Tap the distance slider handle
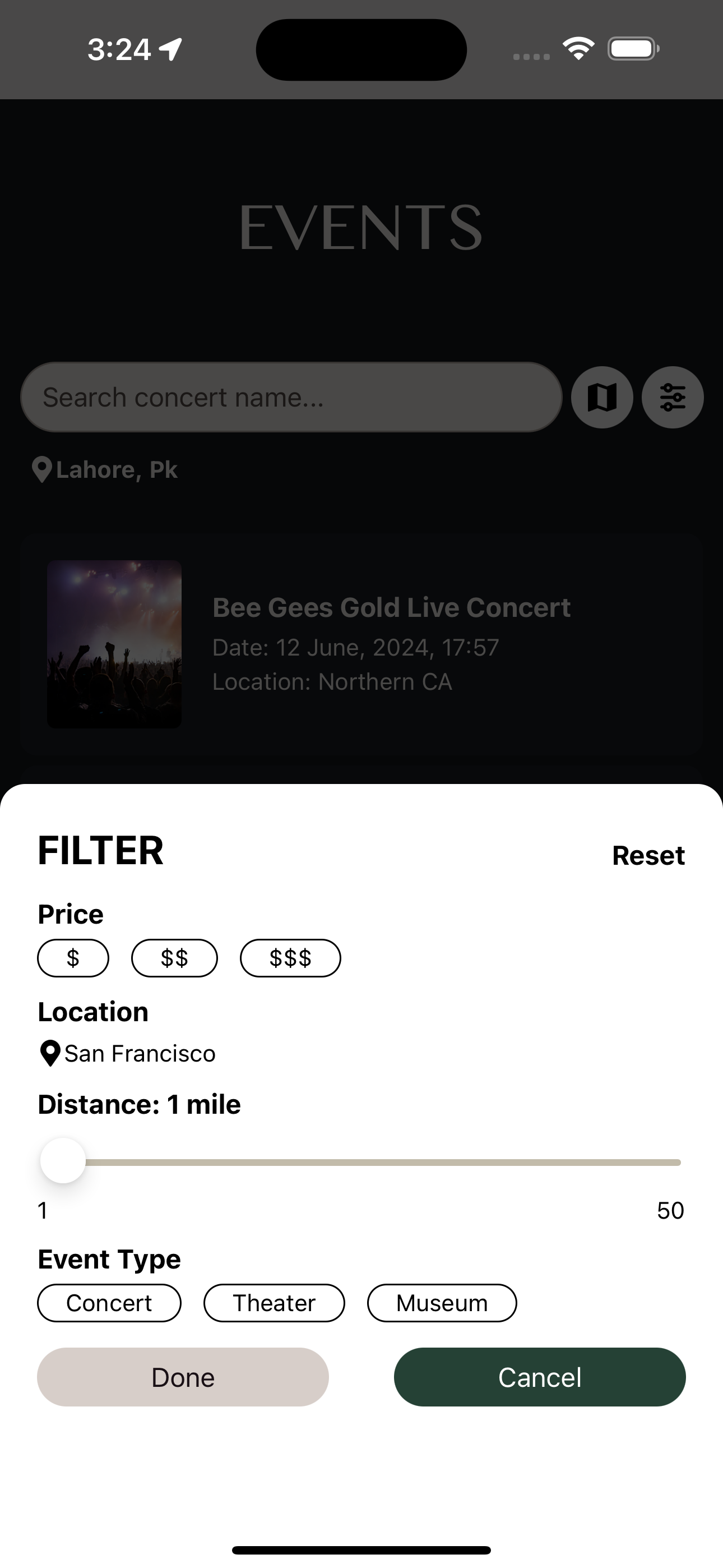This screenshot has width=723, height=1568. tap(63, 1161)
